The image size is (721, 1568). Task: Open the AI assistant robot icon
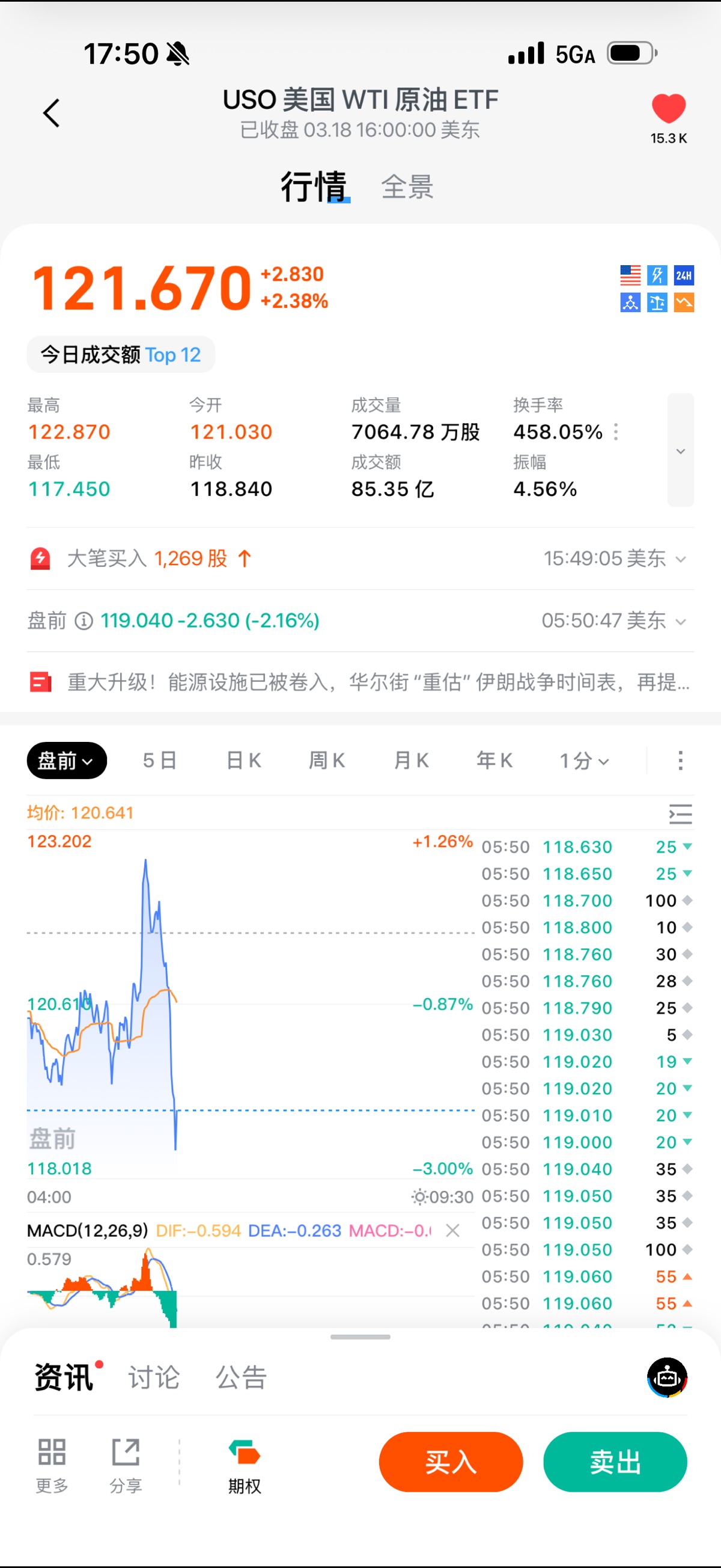(x=667, y=1377)
